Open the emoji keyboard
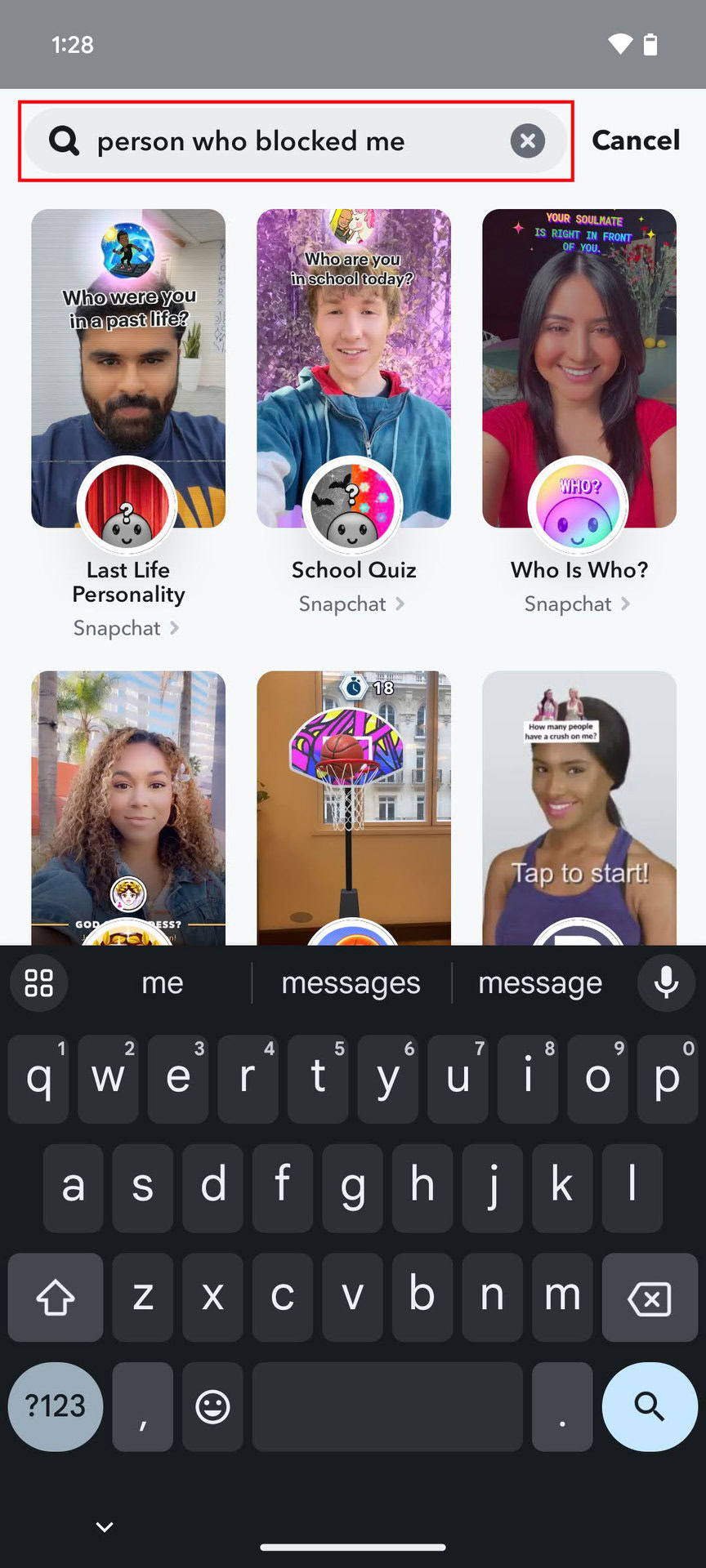 (212, 1406)
